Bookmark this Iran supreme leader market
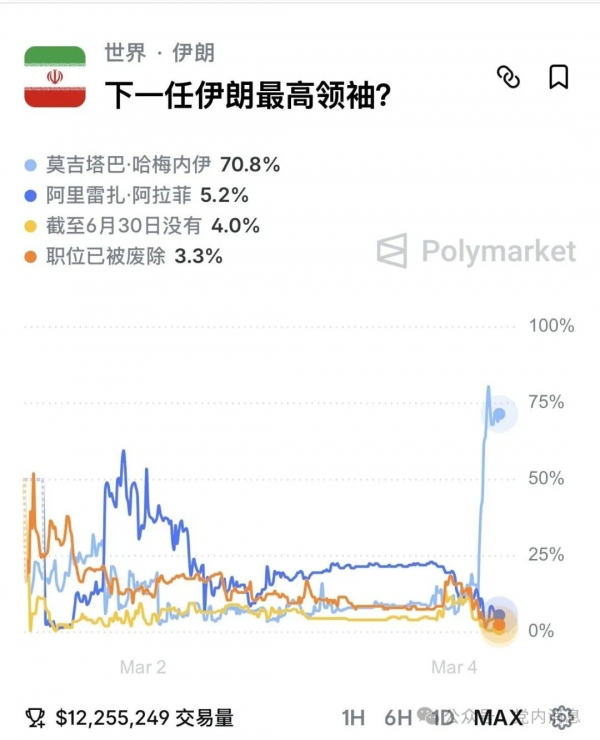The width and height of the screenshot is (600, 740). pos(559,77)
